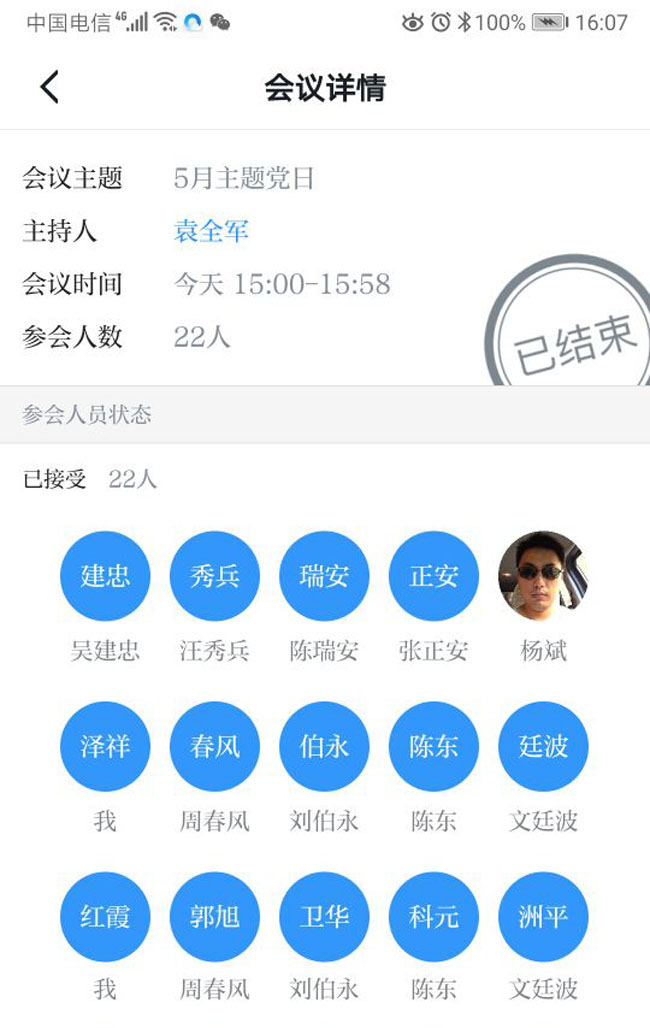The height and width of the screenshot is (1028, 650).
Task: Open attendee 建忠 avatar
Action: coord(105,576)
